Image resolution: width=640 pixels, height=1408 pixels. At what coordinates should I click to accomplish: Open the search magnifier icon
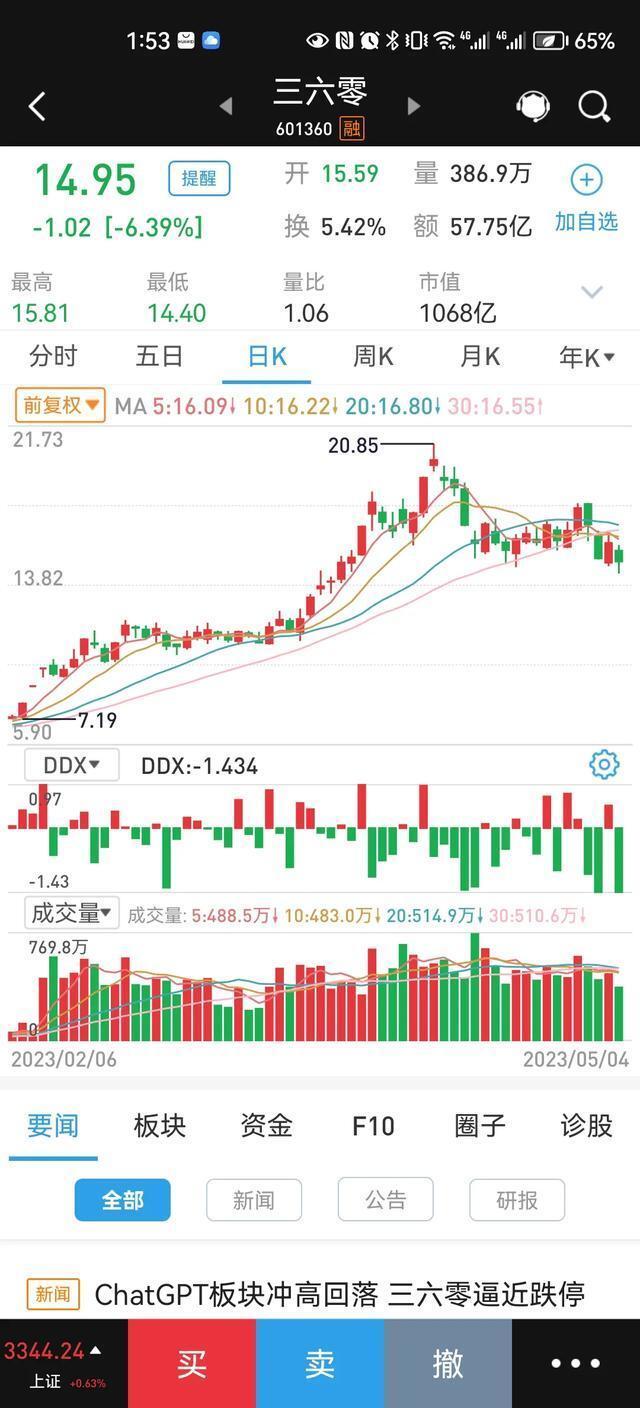(x=594, y=106)
